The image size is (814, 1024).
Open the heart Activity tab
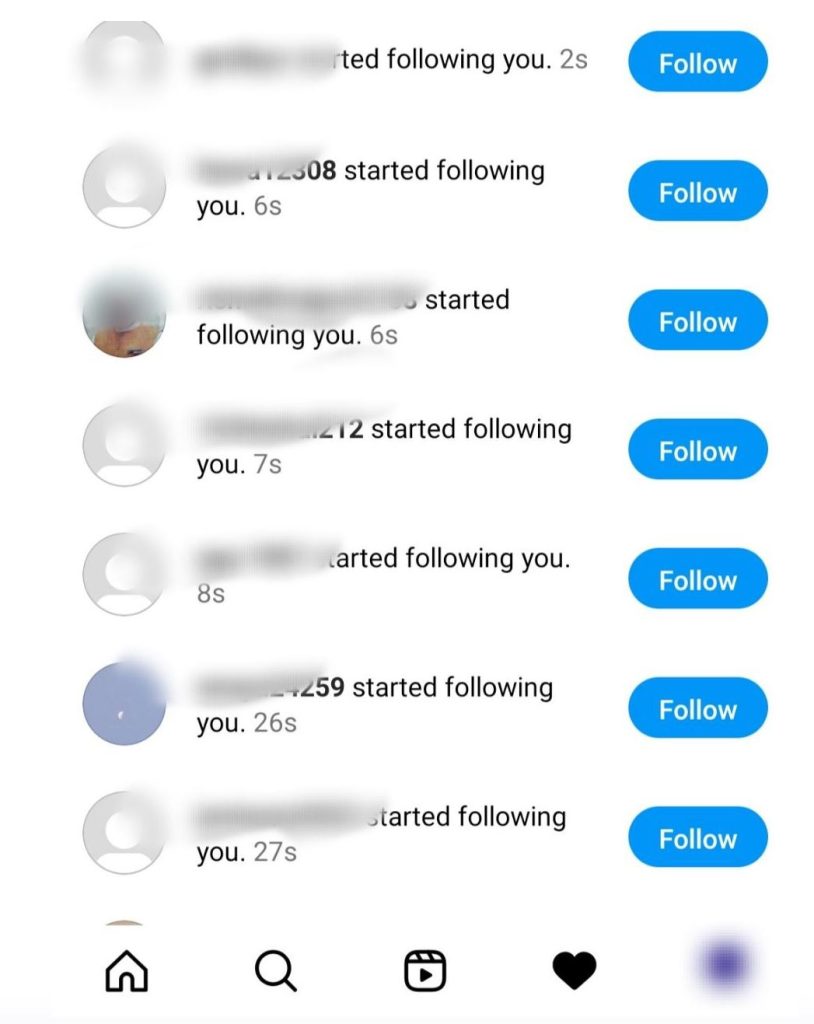(x=574, y=970)
